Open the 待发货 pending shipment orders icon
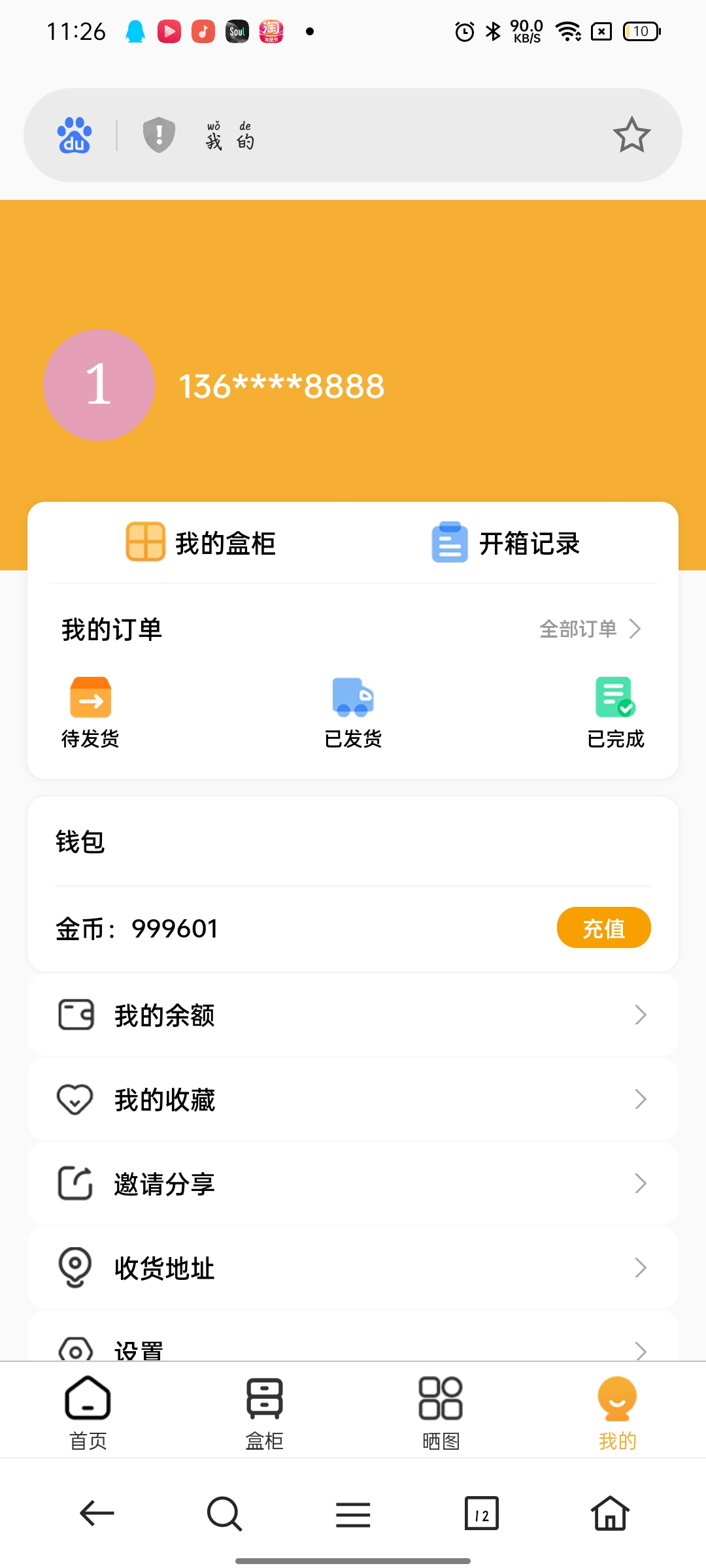This screenshot has width=706, height=1568. [90, 696]
